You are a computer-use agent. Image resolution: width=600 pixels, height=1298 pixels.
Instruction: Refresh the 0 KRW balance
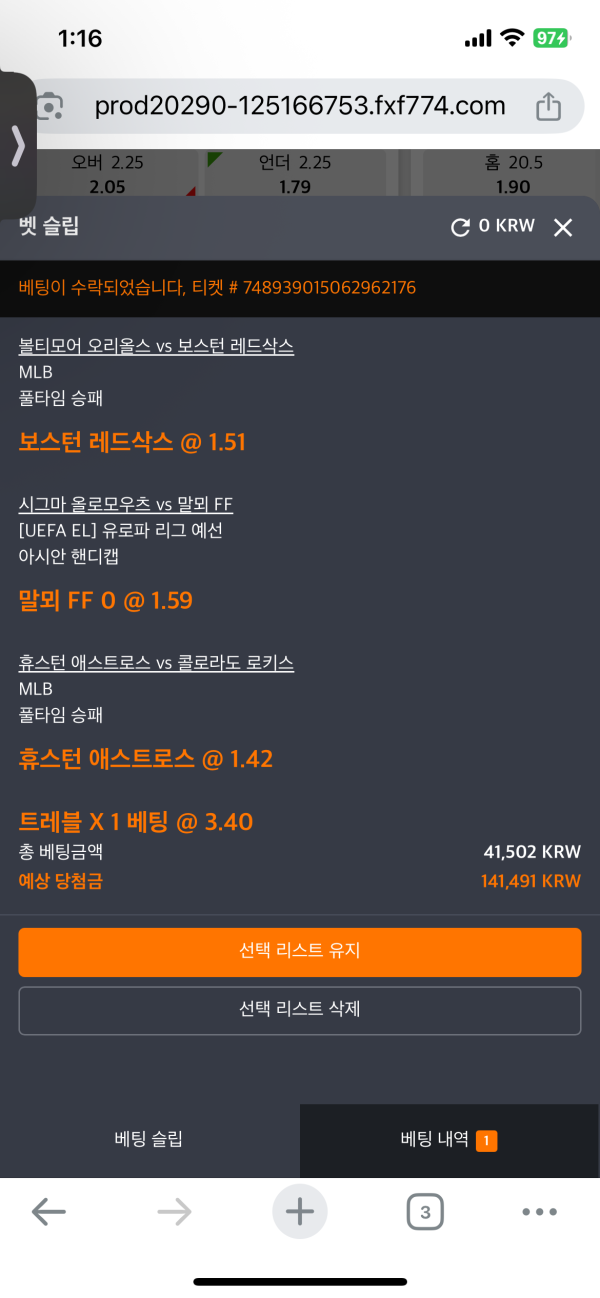pos(460,228)
